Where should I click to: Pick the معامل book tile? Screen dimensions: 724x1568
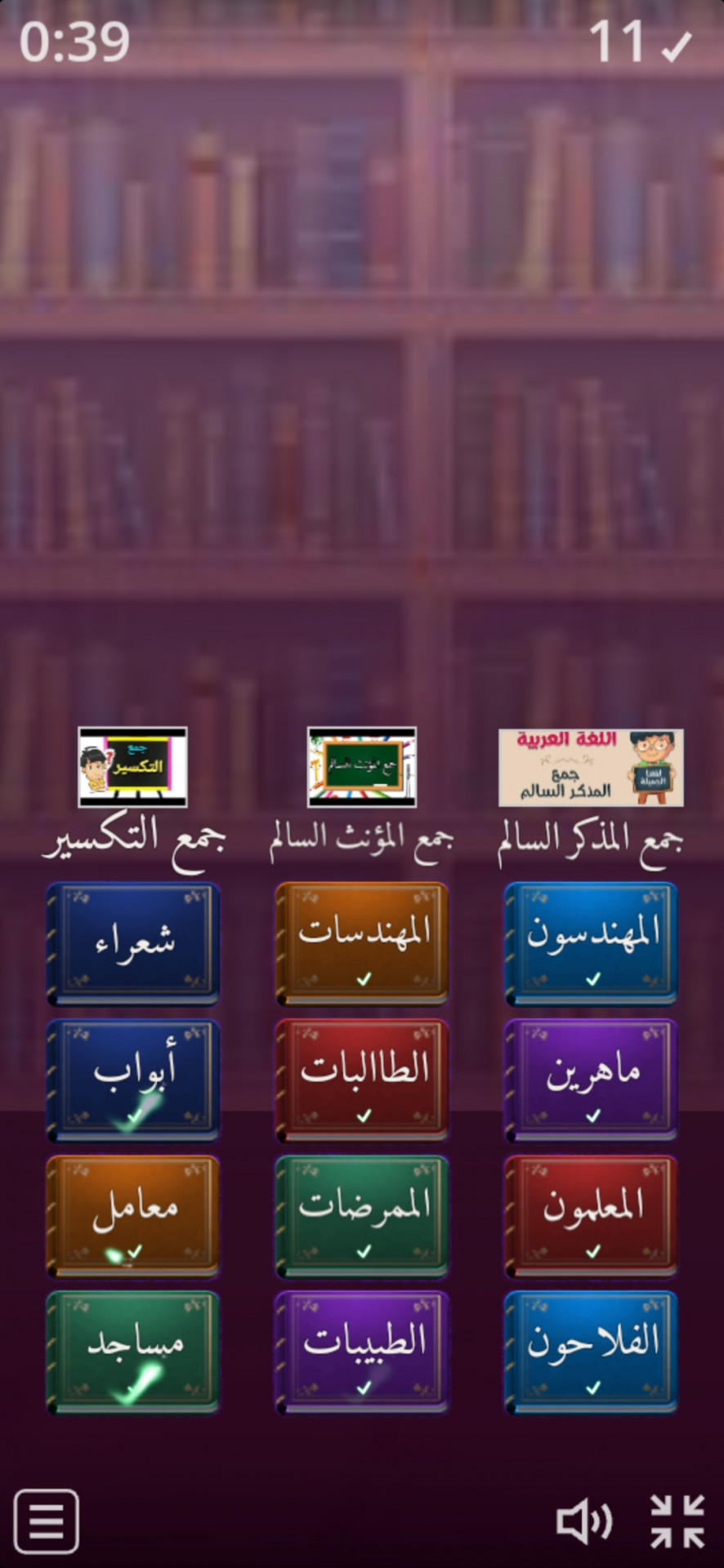tap(133, 1215)
